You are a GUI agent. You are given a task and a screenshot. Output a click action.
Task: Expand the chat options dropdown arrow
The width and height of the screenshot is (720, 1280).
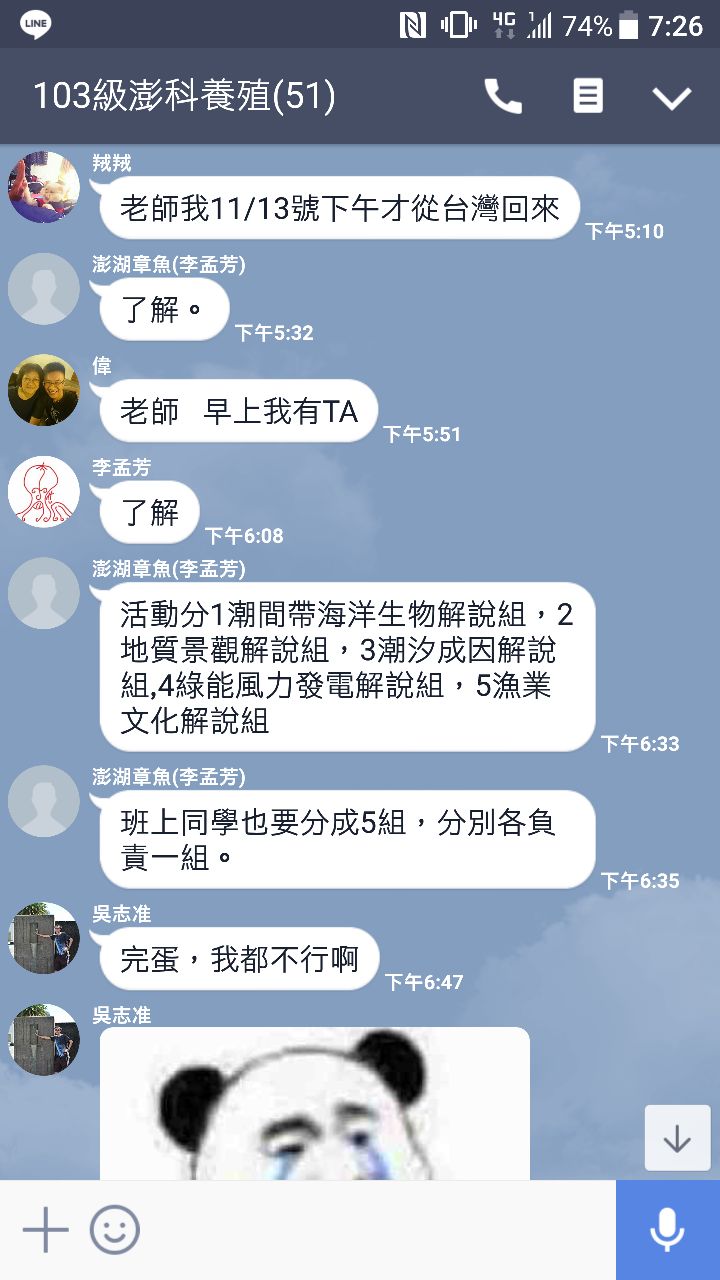[x=672, y=97]
